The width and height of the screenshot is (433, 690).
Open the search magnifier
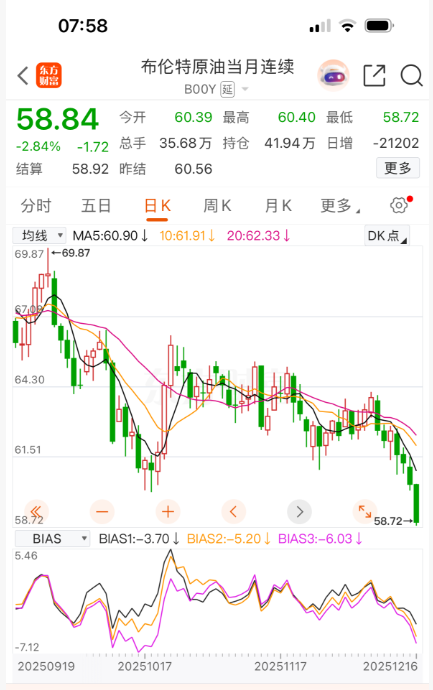point(412,76)
